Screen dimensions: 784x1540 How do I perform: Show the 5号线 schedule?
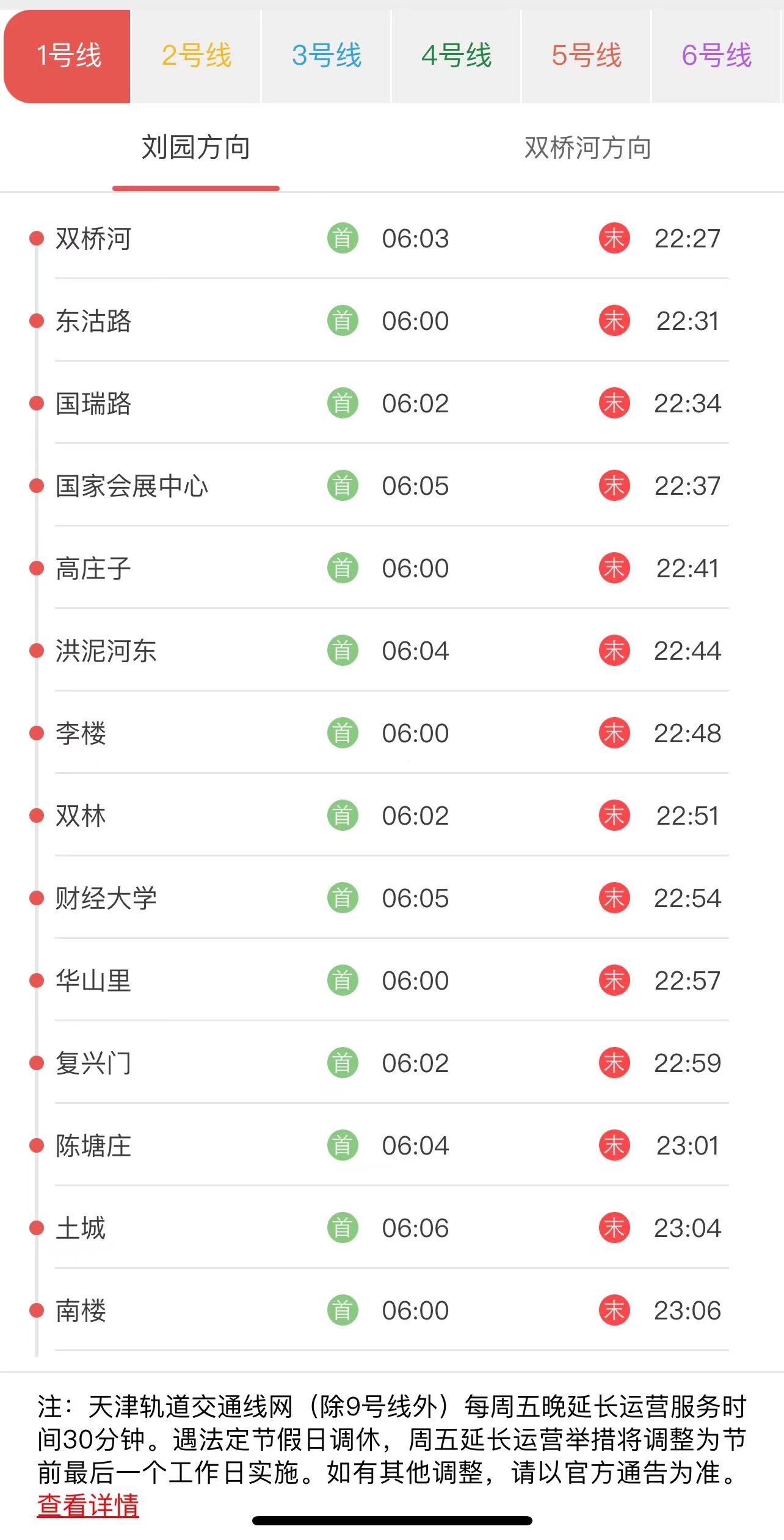tap(586, 56)
